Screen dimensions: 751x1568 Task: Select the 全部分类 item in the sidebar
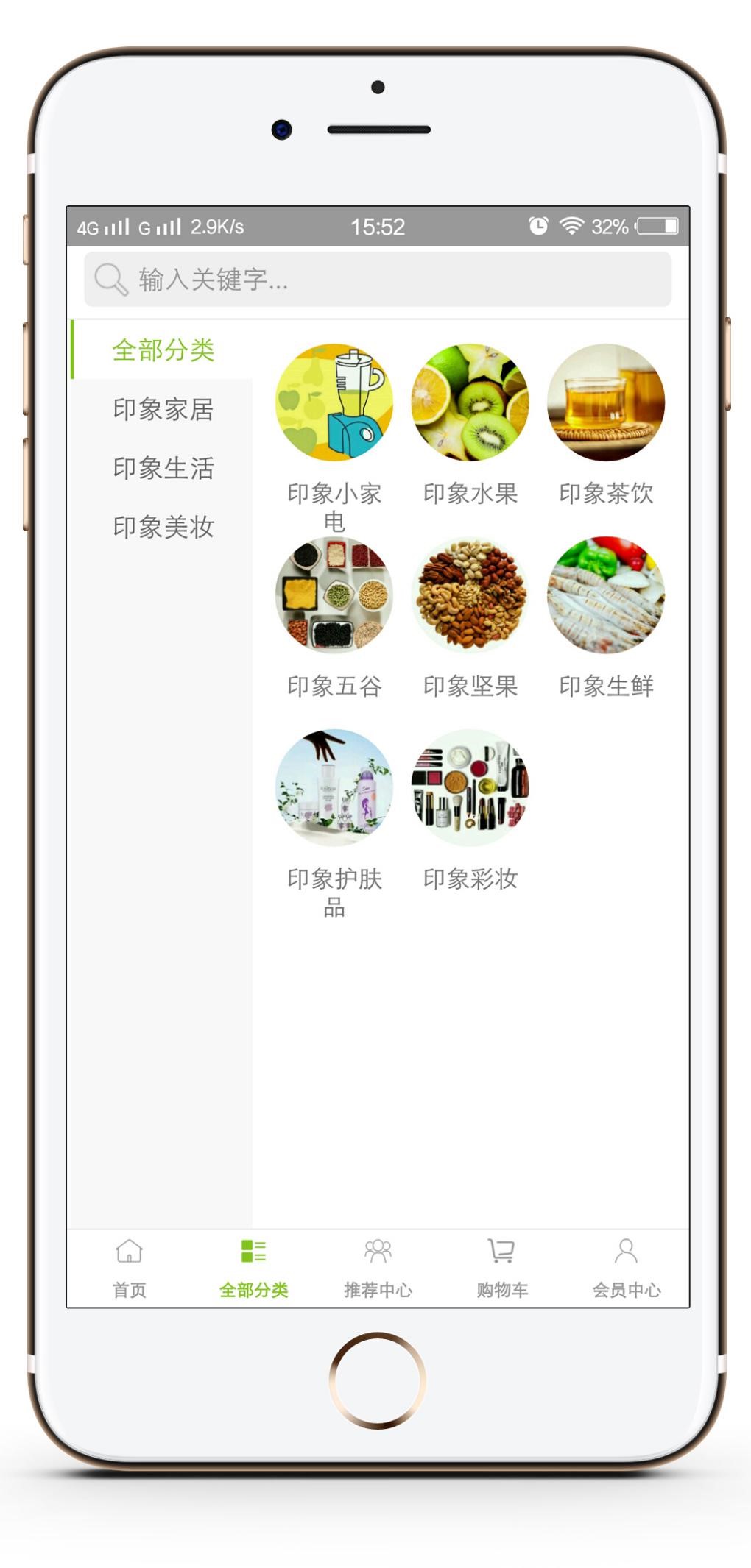point(163,350)
